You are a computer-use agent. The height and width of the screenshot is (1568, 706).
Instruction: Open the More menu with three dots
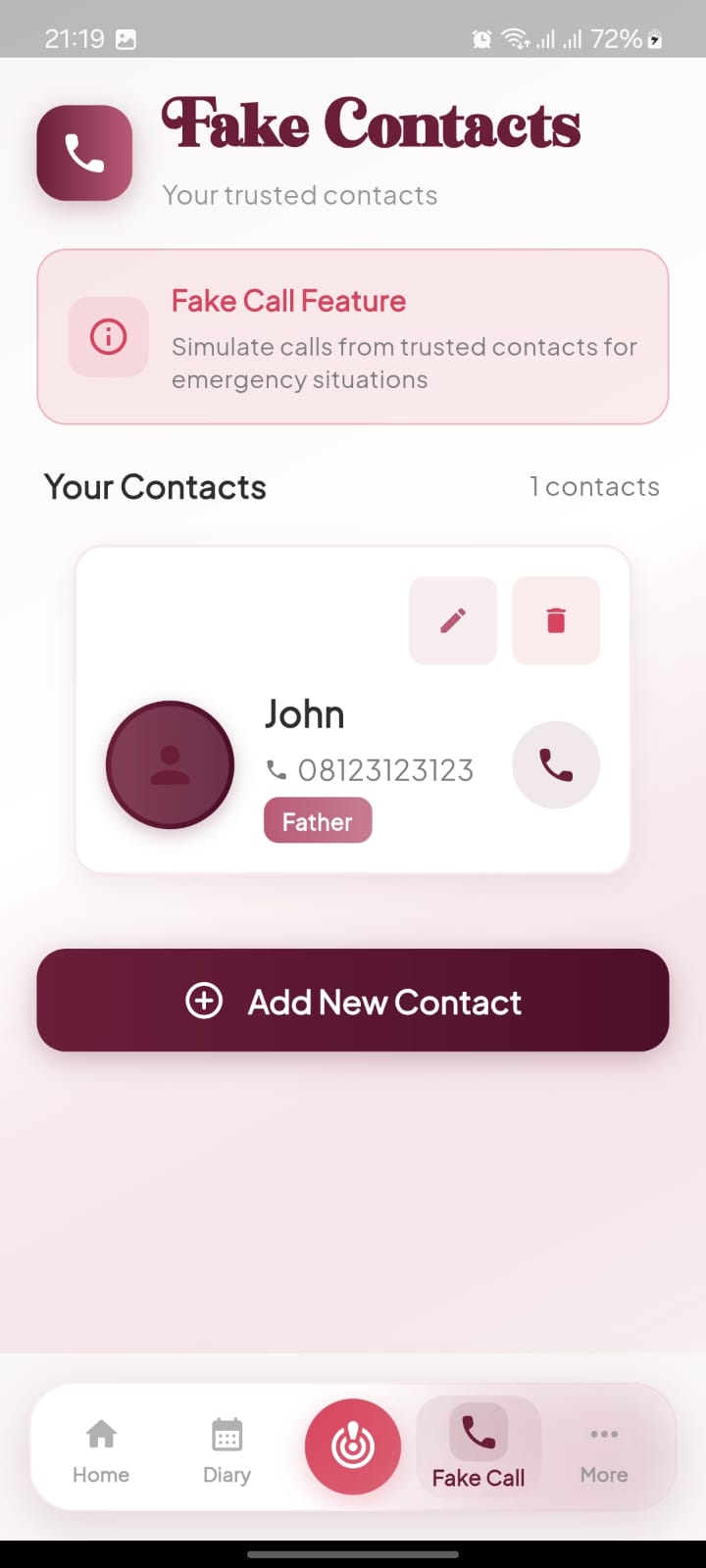(x=603, y=1434)
